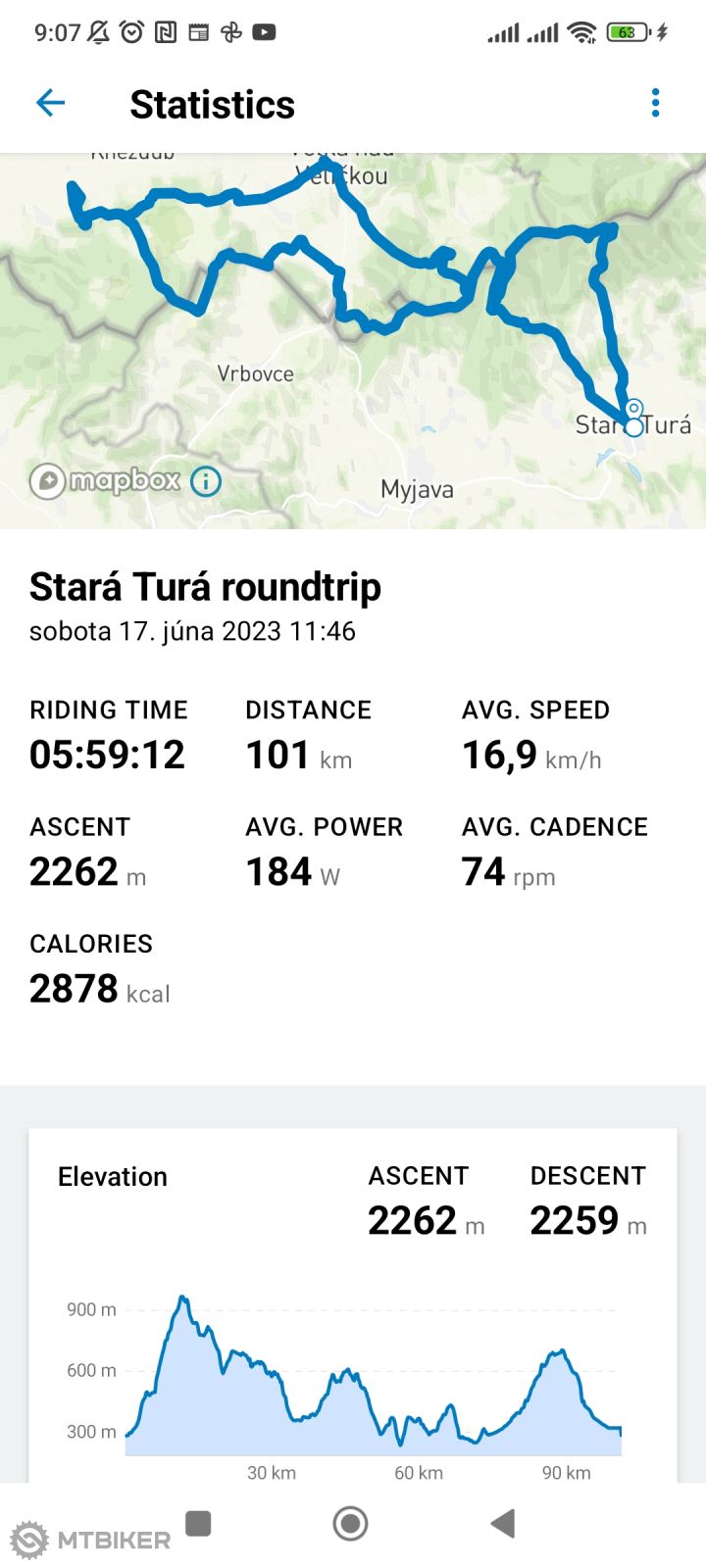706x1568 pixels.
Task: Tap the system back triangle
Action: [503, 1523]
